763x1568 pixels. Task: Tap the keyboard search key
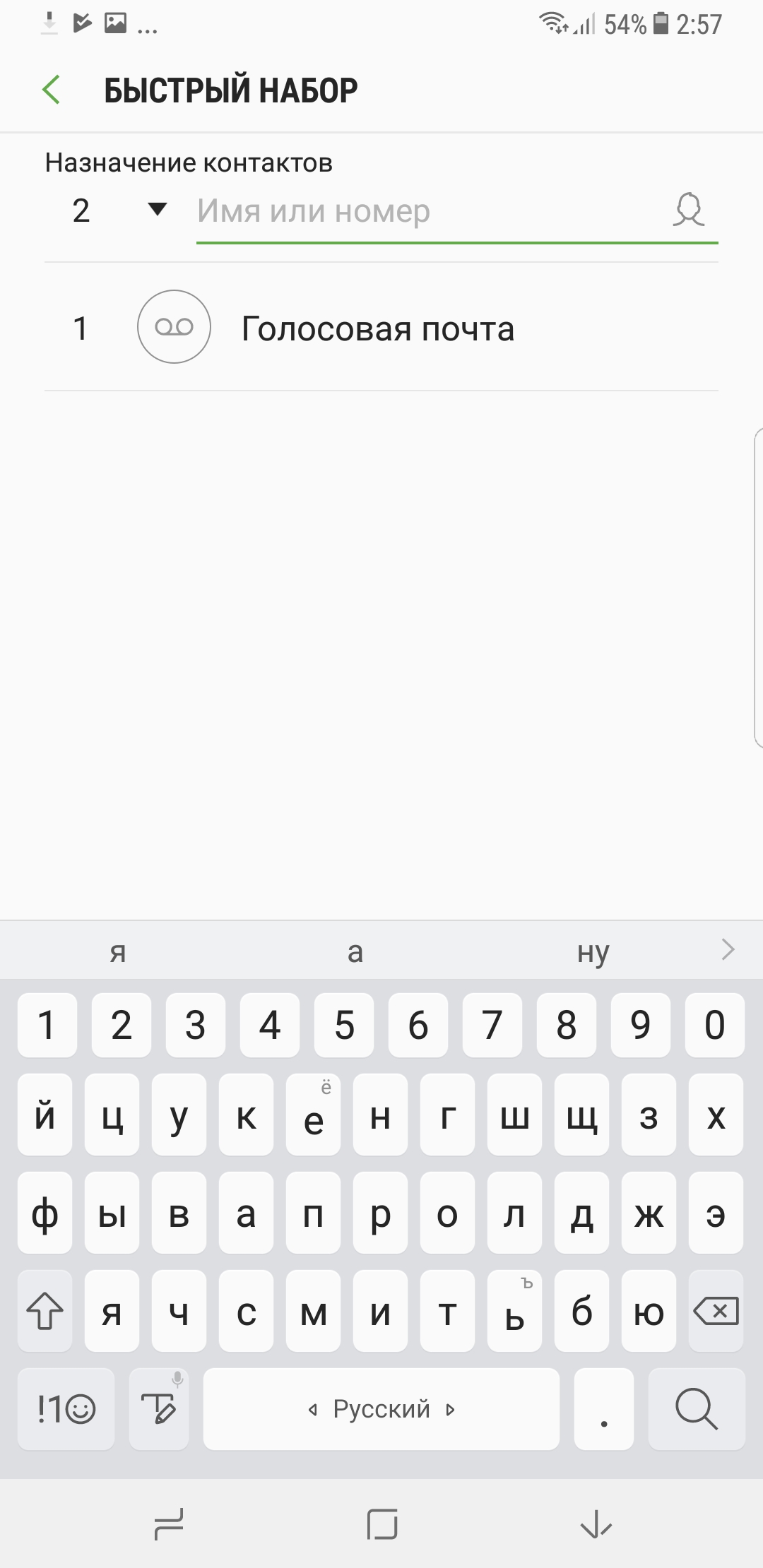(697, 1409)
